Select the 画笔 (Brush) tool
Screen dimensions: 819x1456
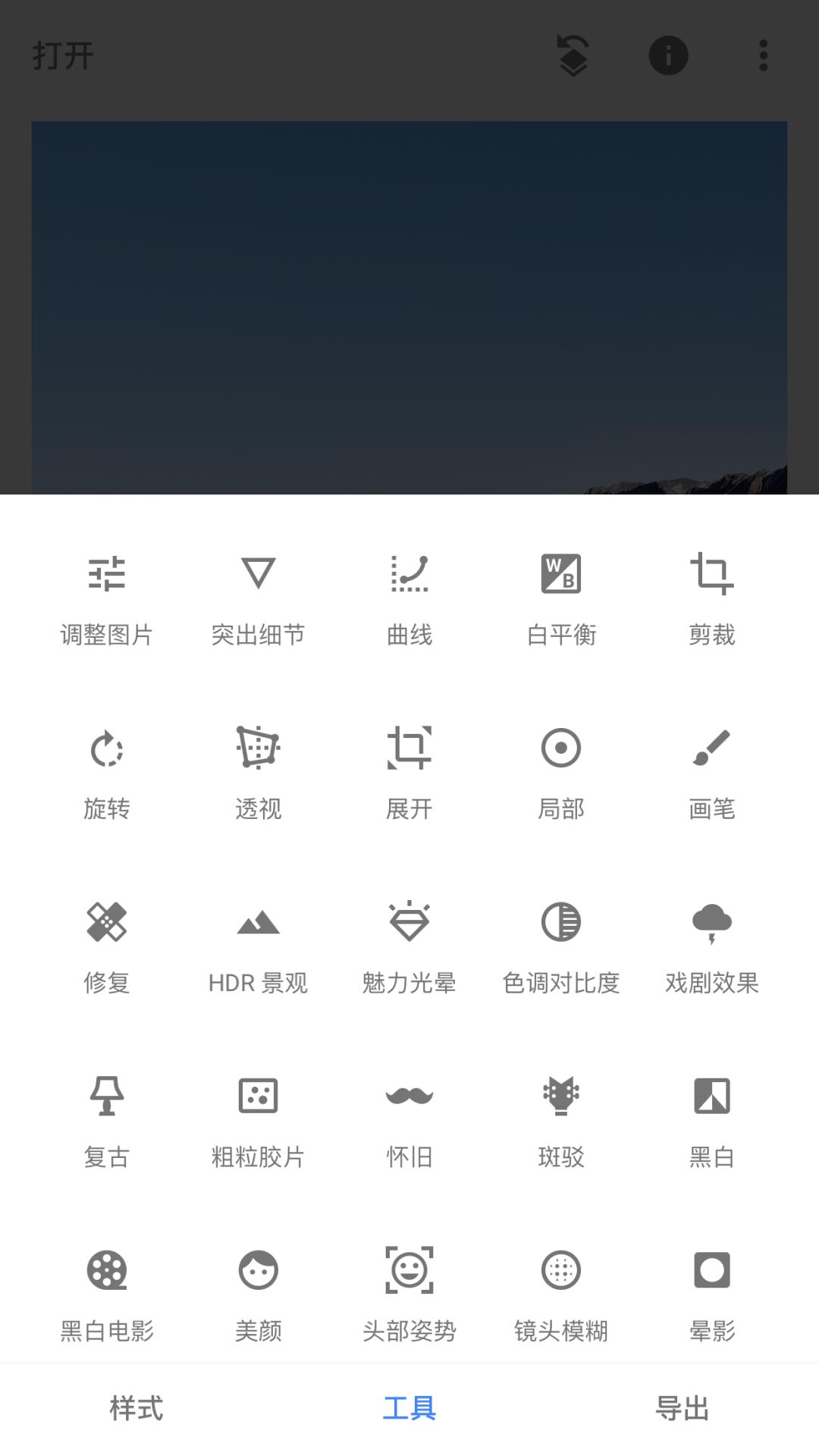pos(713,773)
